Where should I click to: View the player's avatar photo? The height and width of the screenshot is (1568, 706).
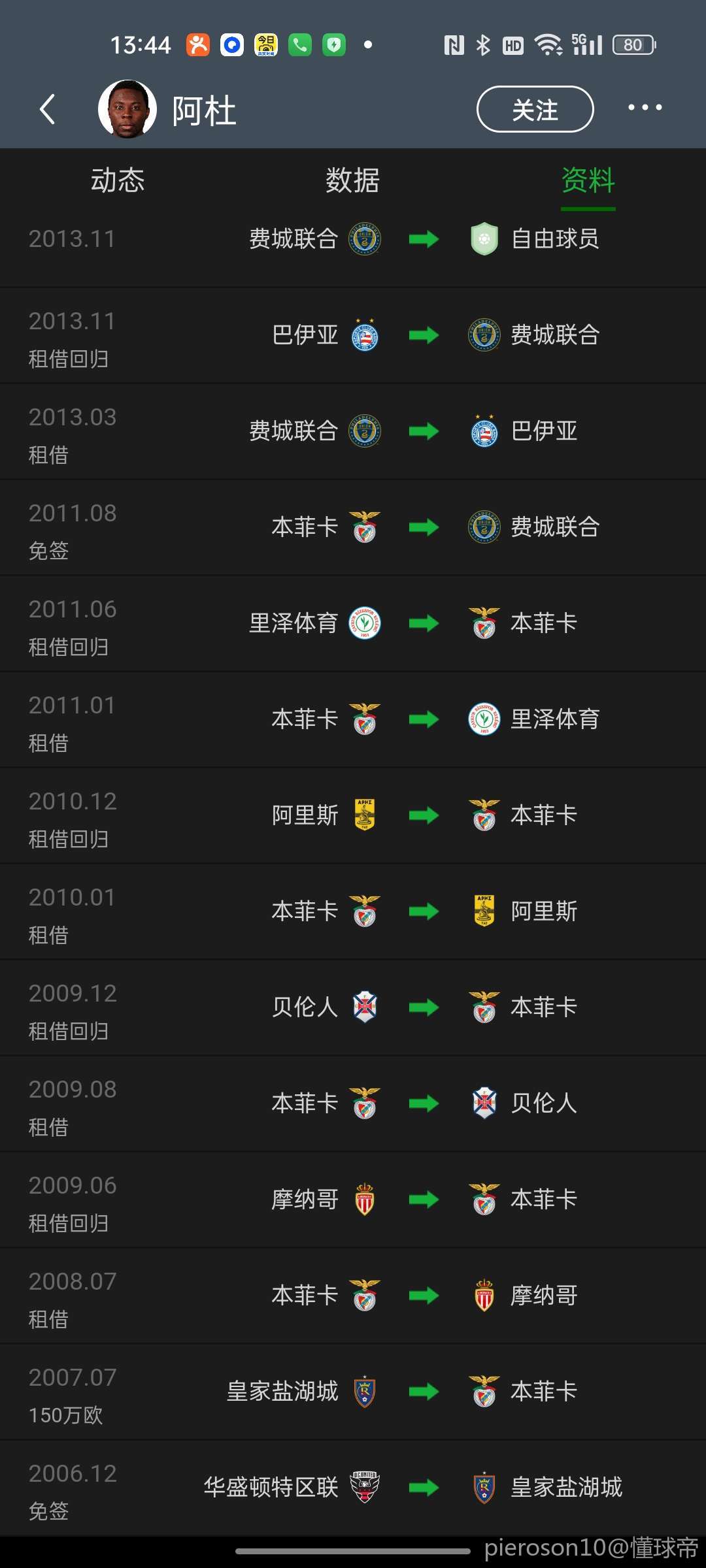pos(127,109)
